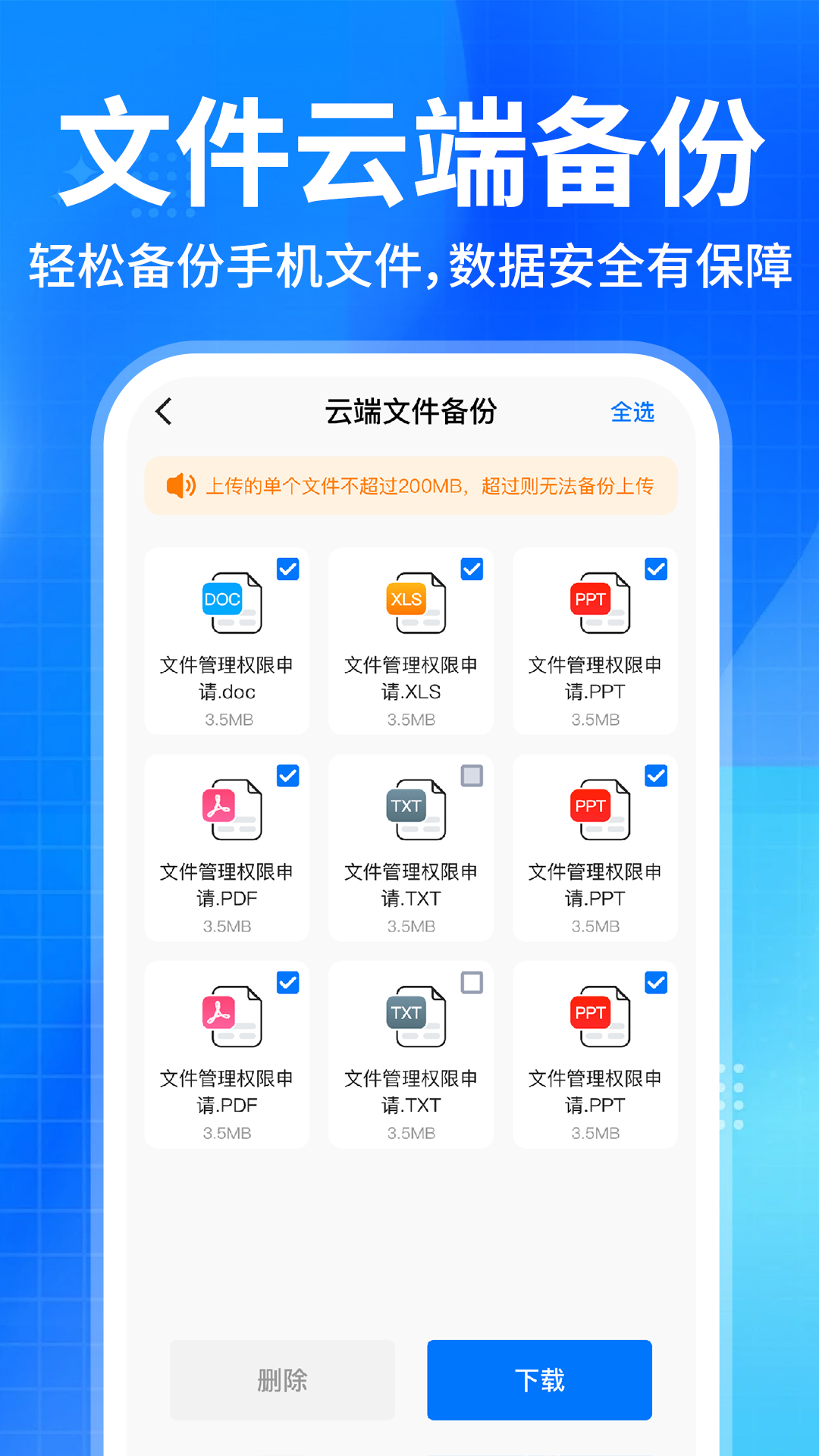
Task: Click 全选 to select all files
Action: (x=634, y=412)
